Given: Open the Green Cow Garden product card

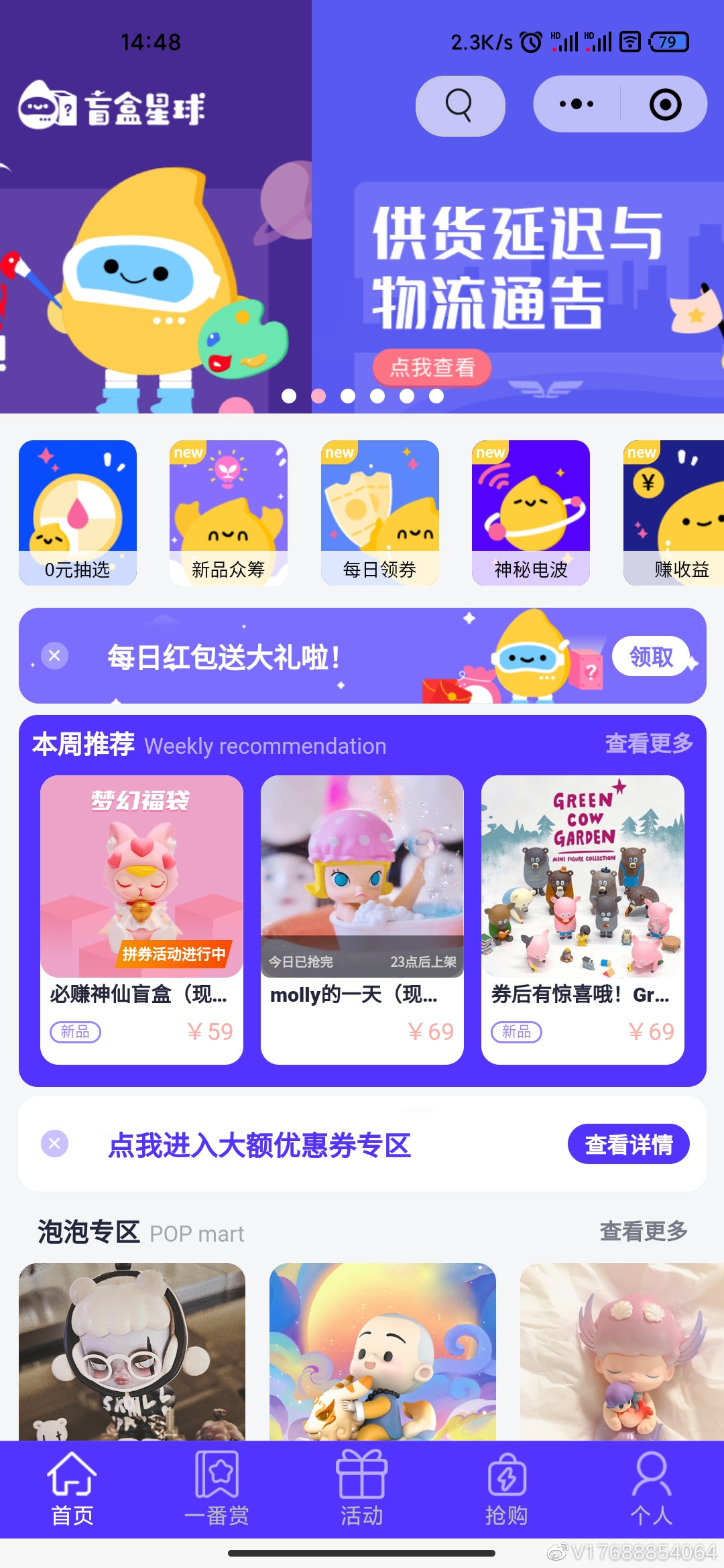Looking at the screenshot, I should pyautogui.click(x=583, y=919).
